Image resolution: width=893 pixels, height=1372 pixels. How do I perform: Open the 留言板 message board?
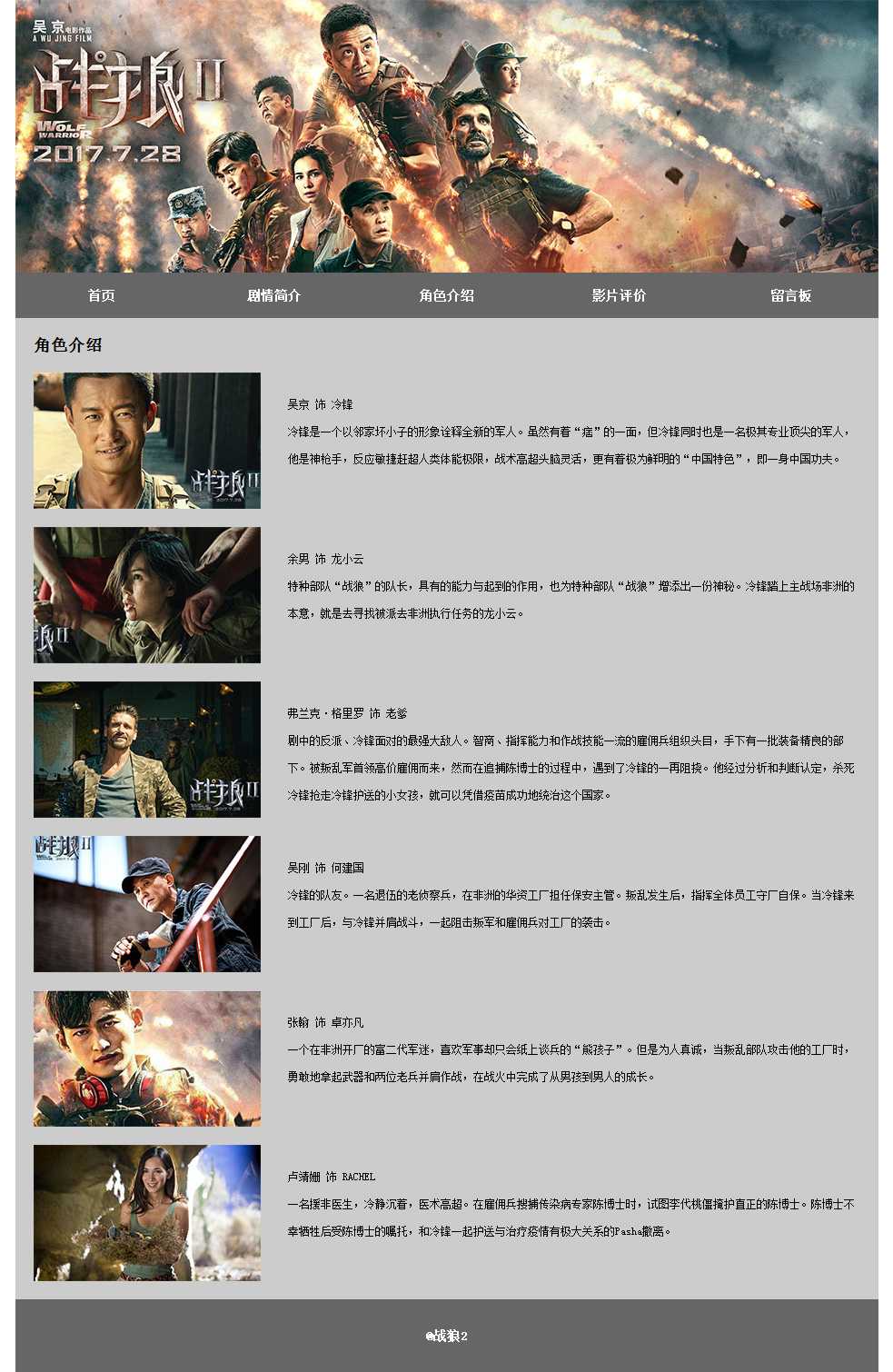(790, 295)
